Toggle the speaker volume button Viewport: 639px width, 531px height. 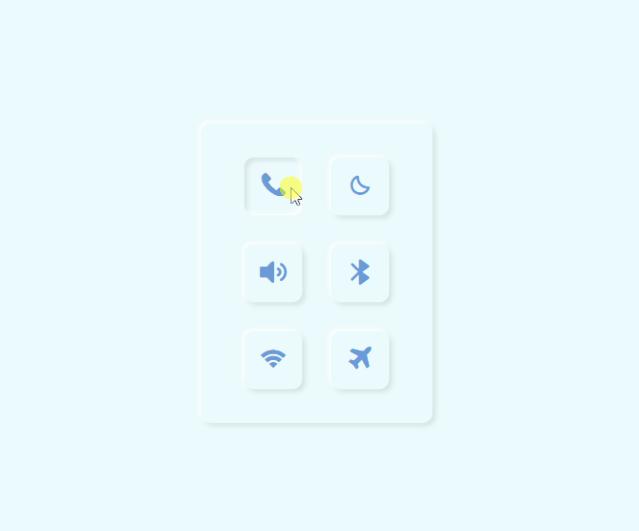click(x=273, y=272)
